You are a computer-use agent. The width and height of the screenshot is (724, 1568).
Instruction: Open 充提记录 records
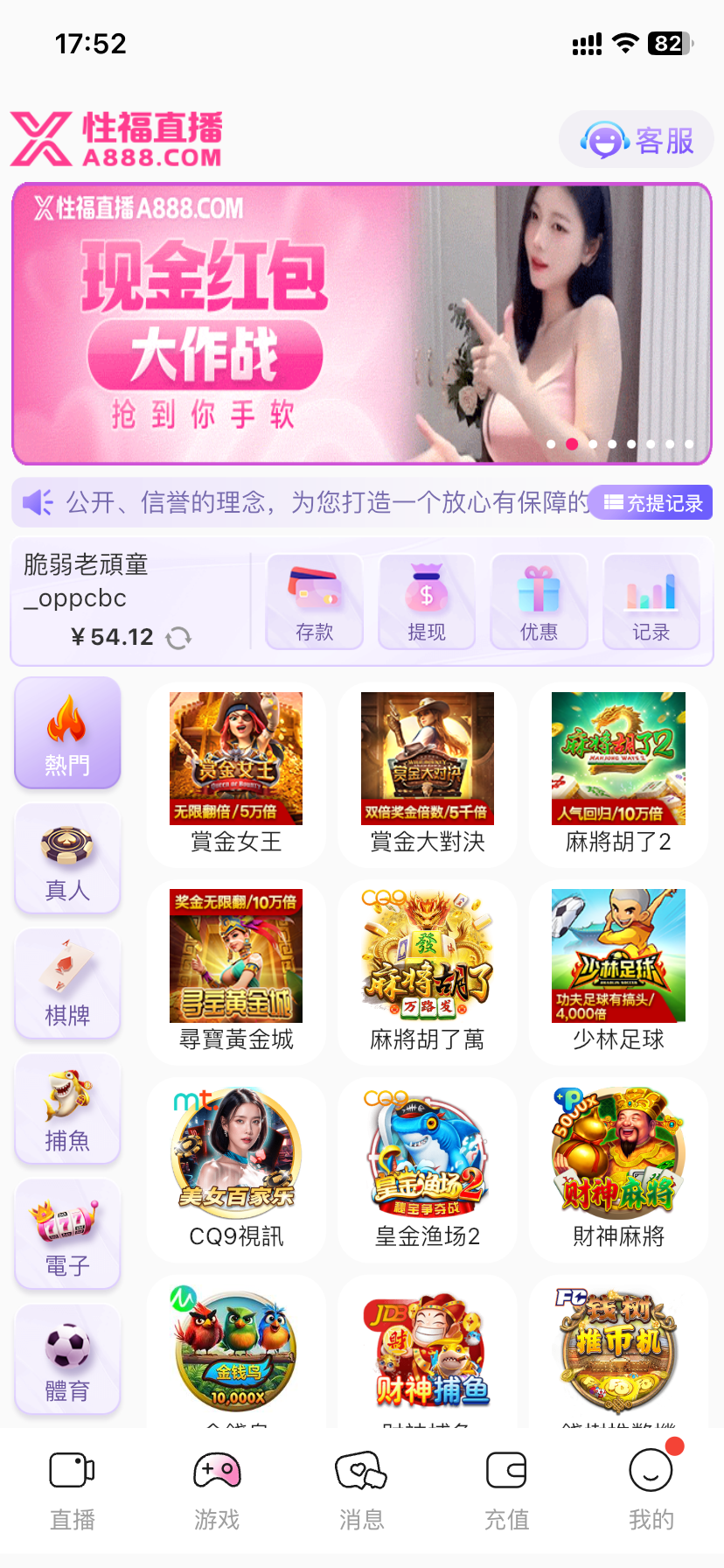click(652, 503)
